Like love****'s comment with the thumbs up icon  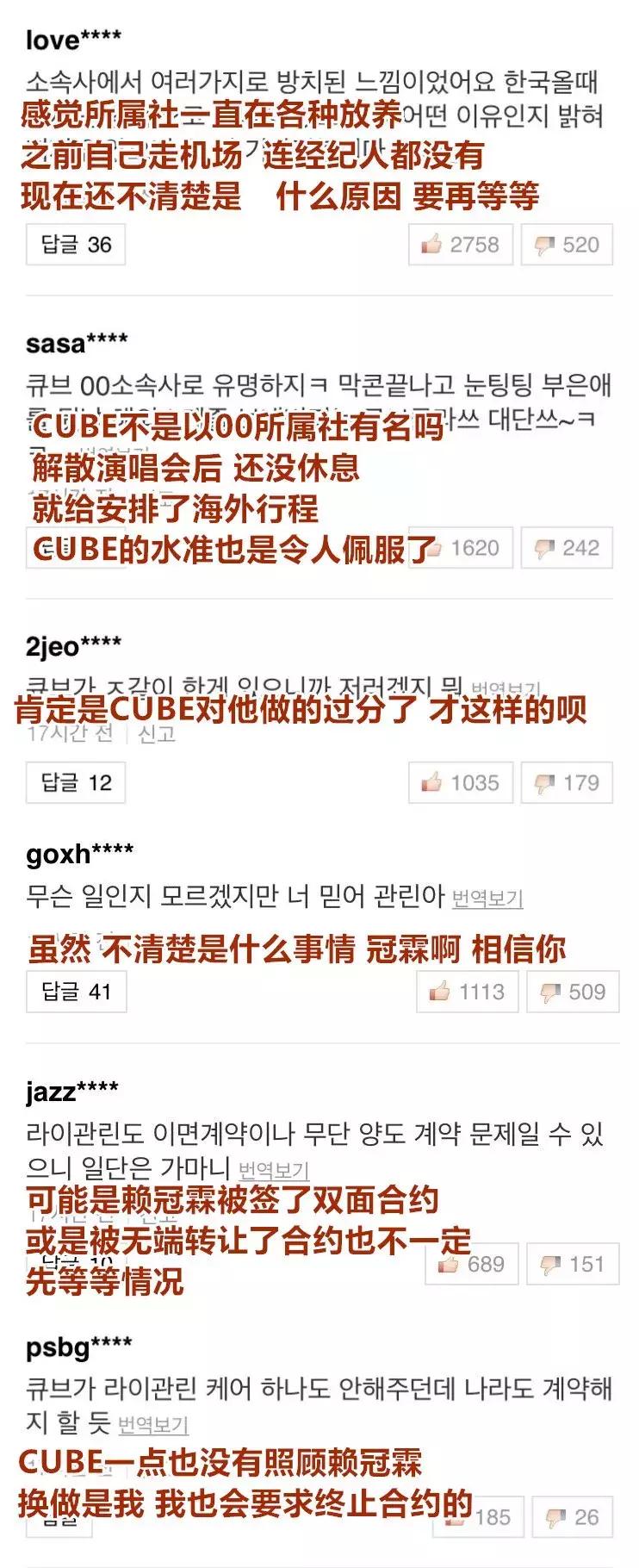click(431, 244)
